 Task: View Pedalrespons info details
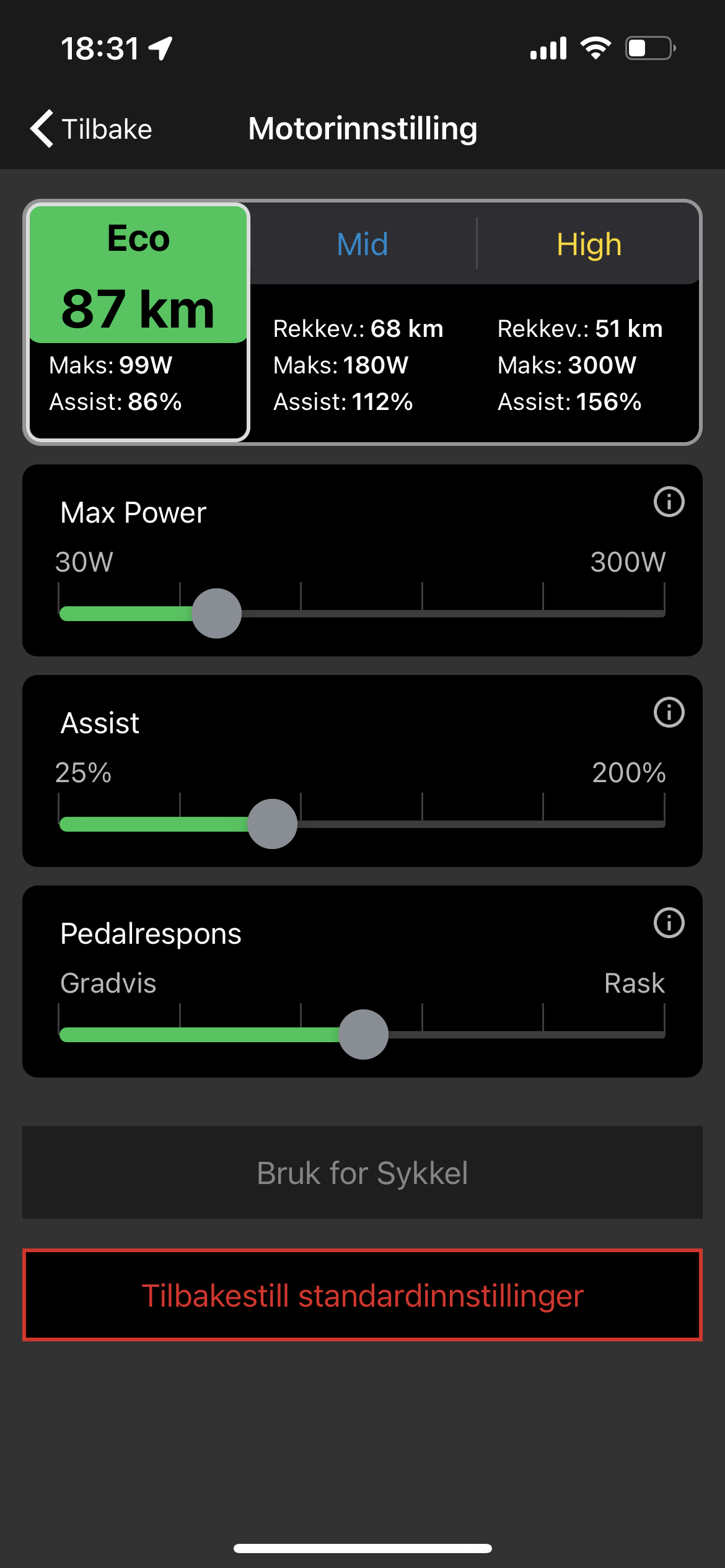(669, 923)
